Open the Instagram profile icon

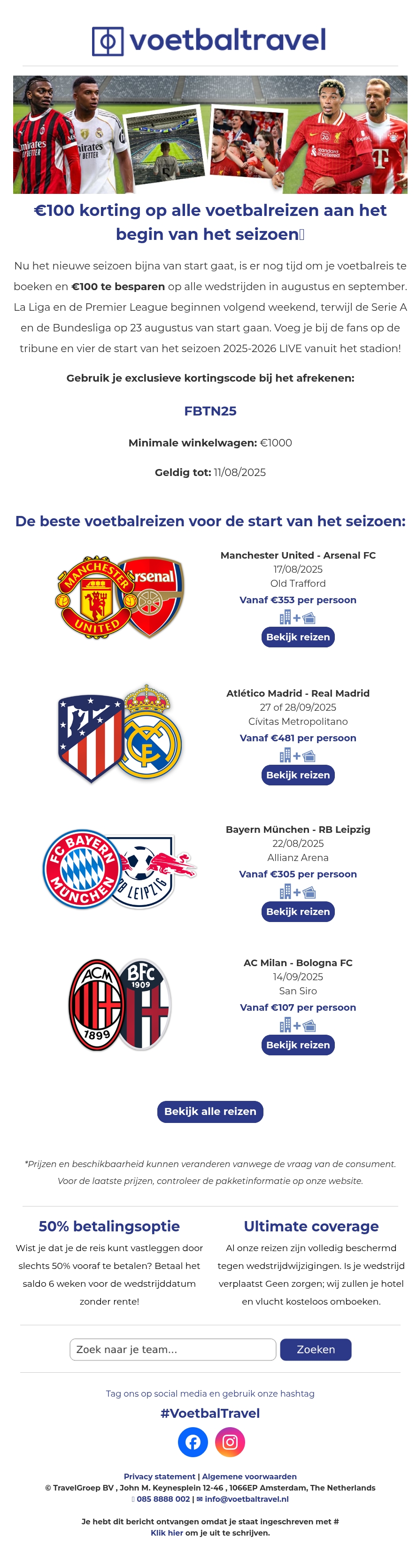tap(230, 1442)
